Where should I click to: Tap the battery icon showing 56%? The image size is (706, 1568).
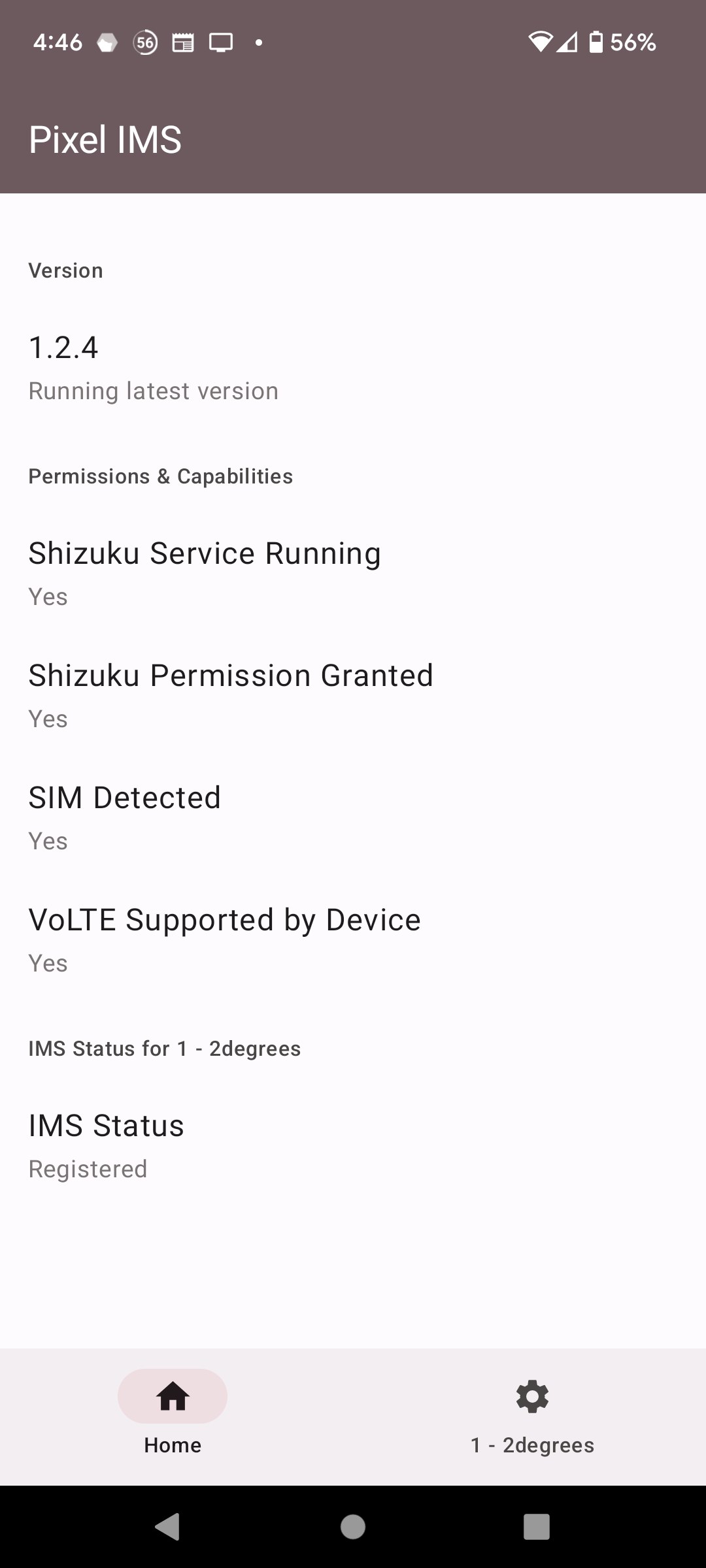coord(596,42)
